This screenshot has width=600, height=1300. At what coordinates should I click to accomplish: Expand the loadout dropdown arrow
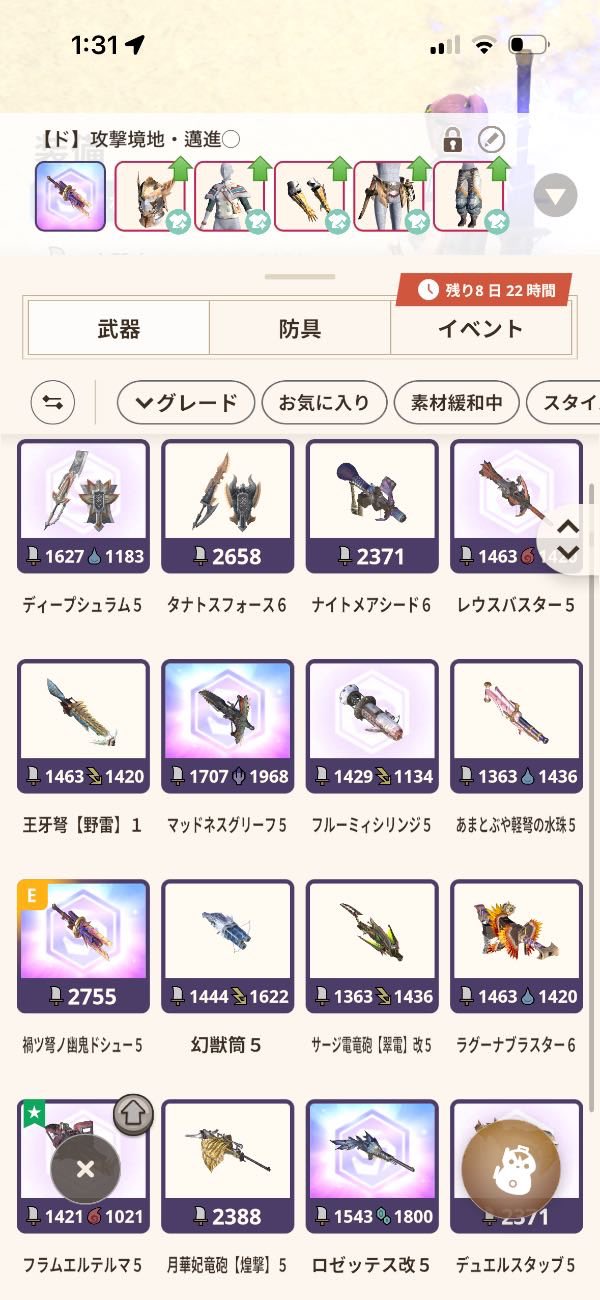(x=555, y=195)
